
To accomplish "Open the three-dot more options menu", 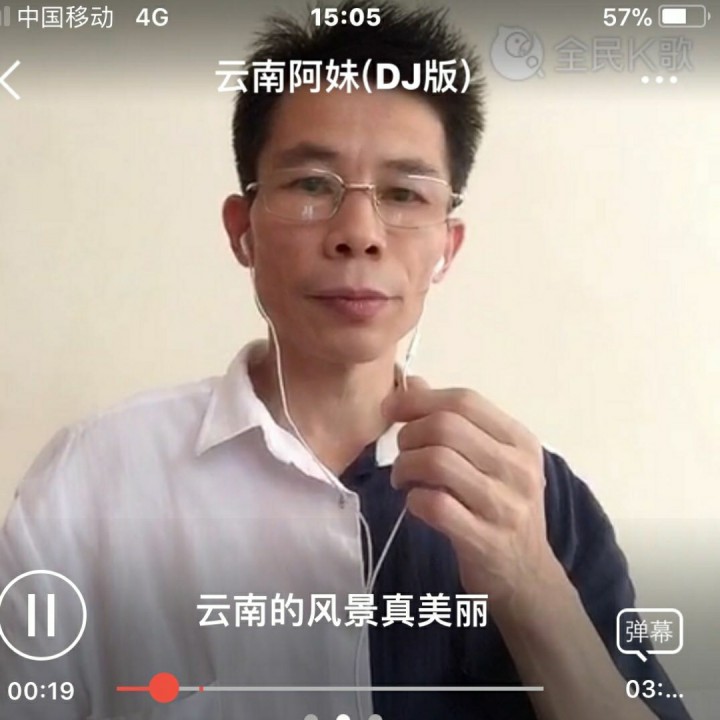I will click(659, 80).
